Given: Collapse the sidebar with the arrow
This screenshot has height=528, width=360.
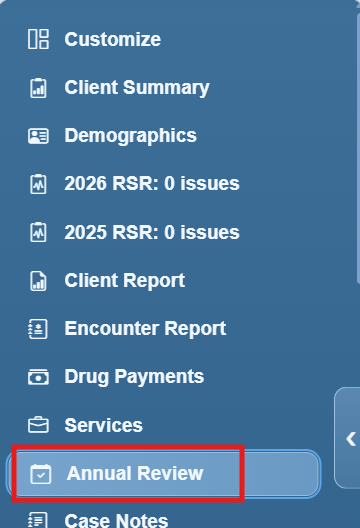Looking at the screenshot, I should (x=348, y=438).
